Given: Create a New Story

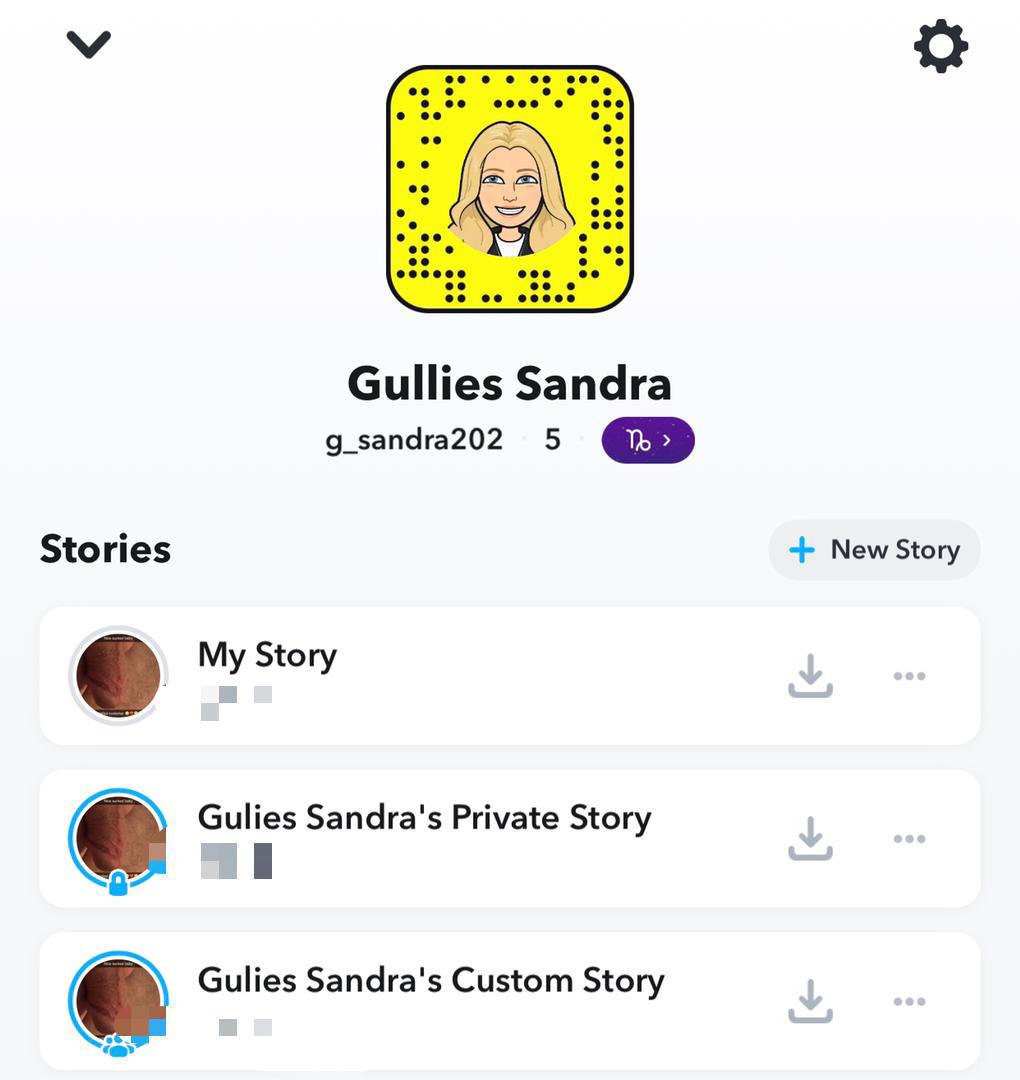Looking at the screenshot, I should click(874, 550).
